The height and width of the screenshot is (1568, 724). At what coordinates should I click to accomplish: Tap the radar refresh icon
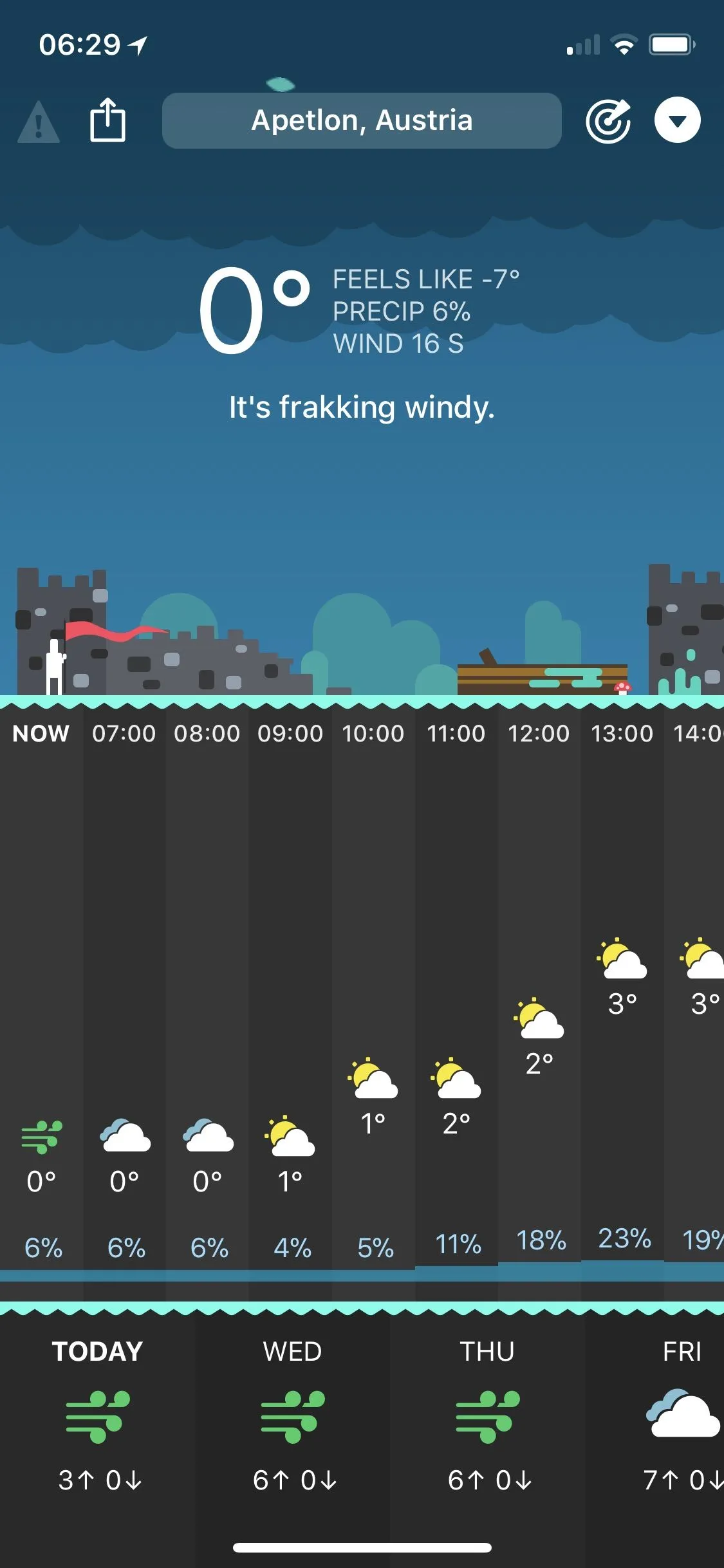pos(608,120)
